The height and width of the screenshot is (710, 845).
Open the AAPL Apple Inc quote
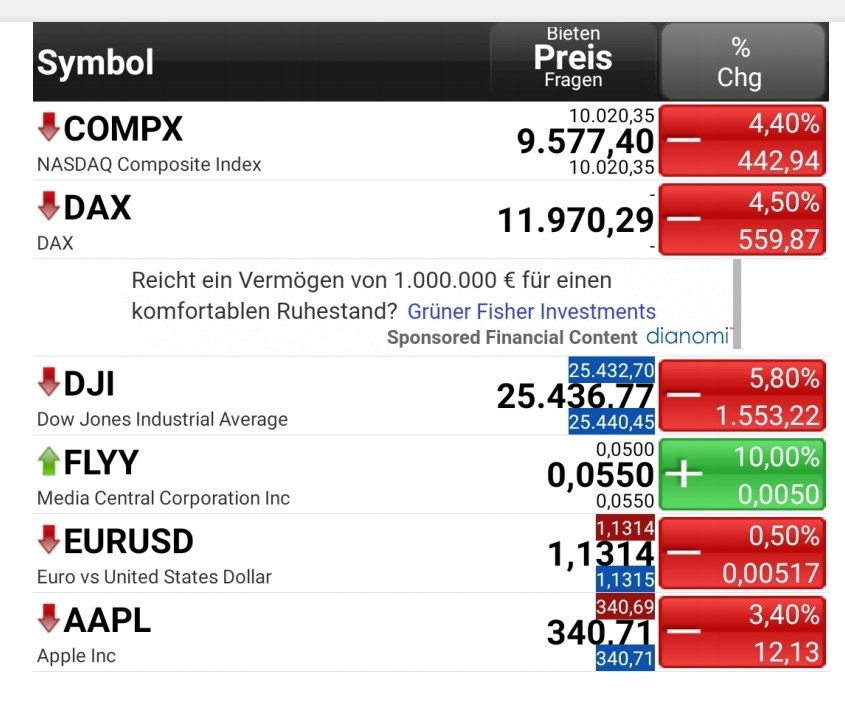point(250,634)
